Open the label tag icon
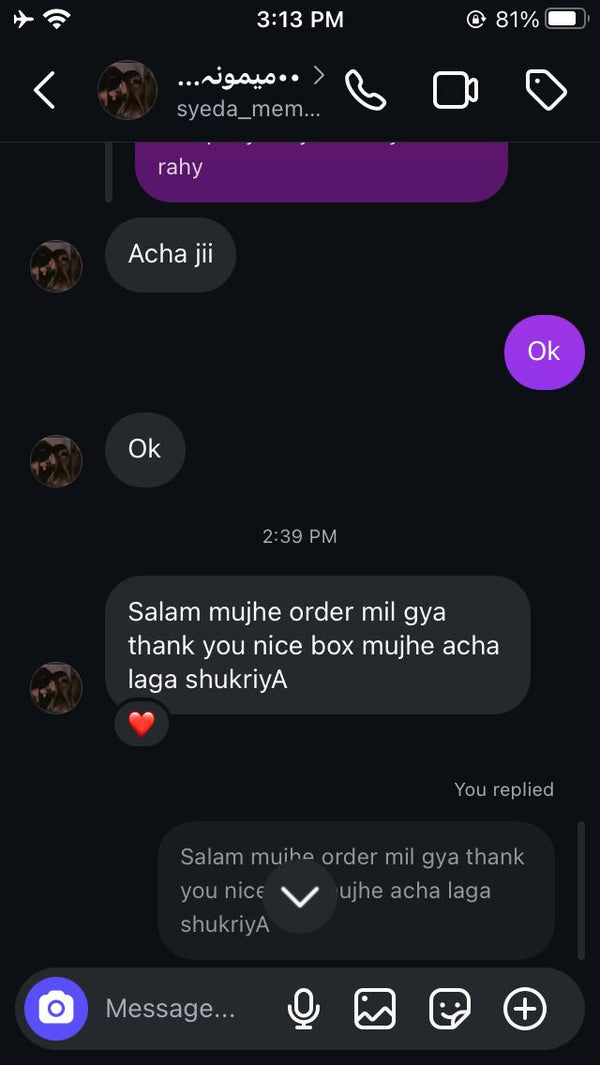This screenshot has height=1065, width=600. click(x=546, y=90)
